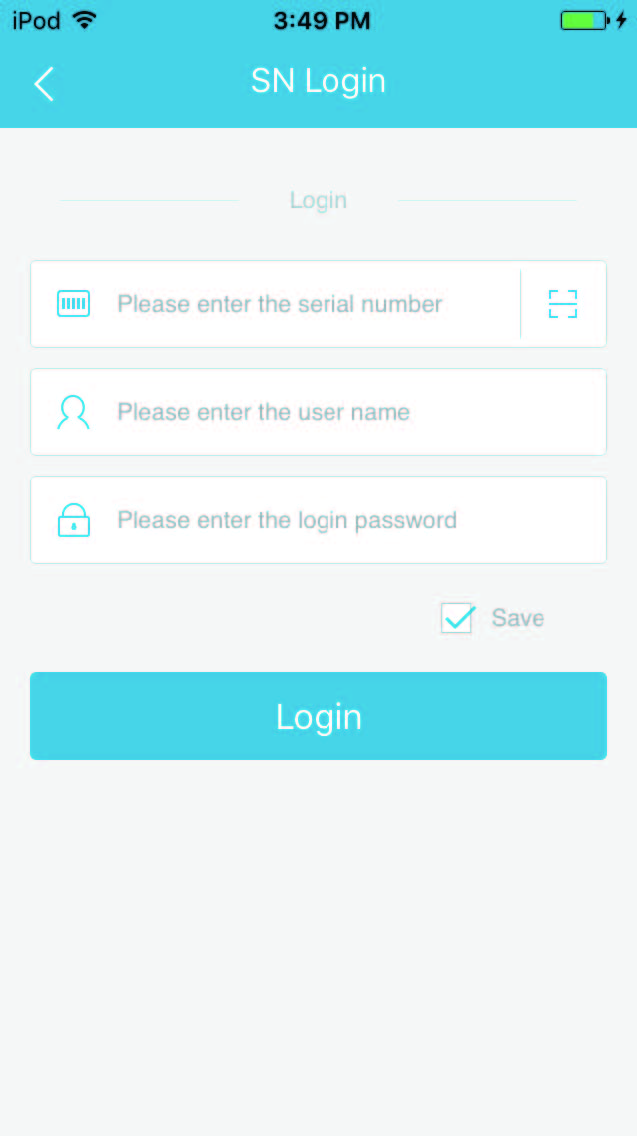Select the user name field
The image size is (637, 1136).
pos(330,412)
